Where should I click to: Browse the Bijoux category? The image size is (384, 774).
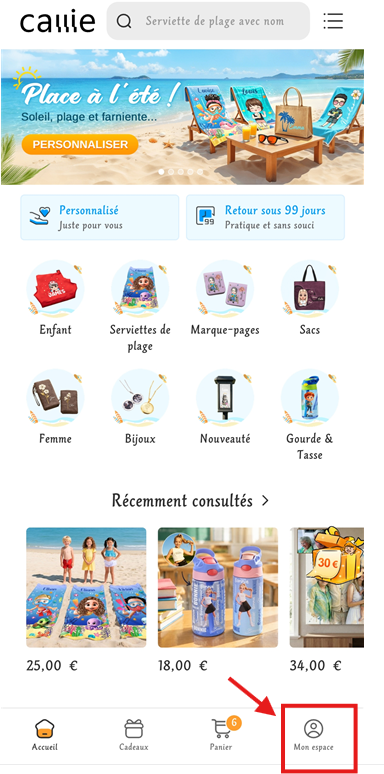pos(140,408)
